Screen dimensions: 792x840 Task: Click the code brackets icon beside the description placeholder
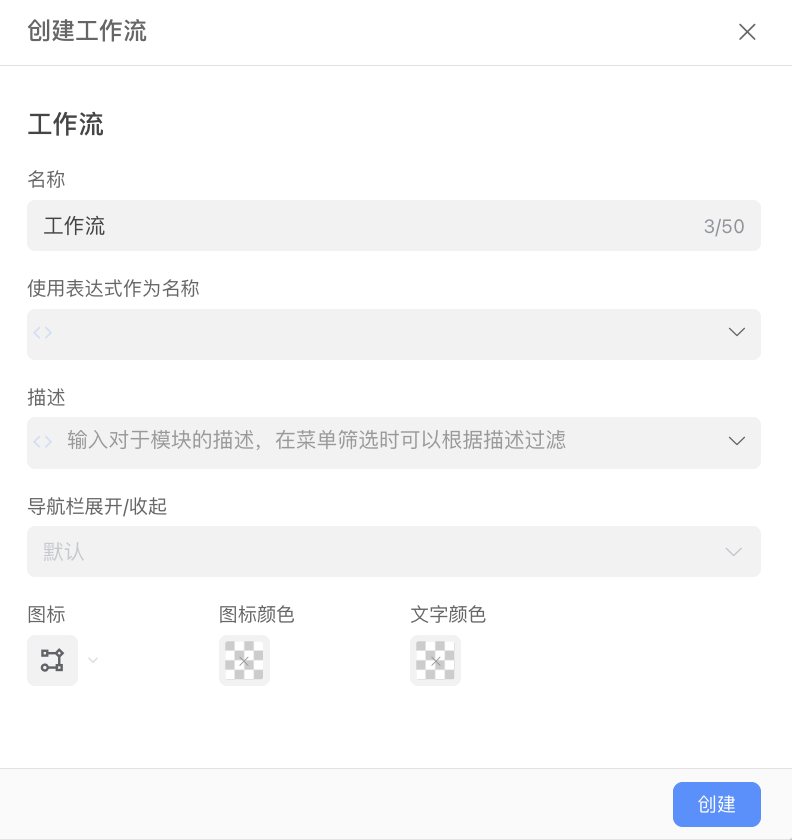[x=43, y=440]
